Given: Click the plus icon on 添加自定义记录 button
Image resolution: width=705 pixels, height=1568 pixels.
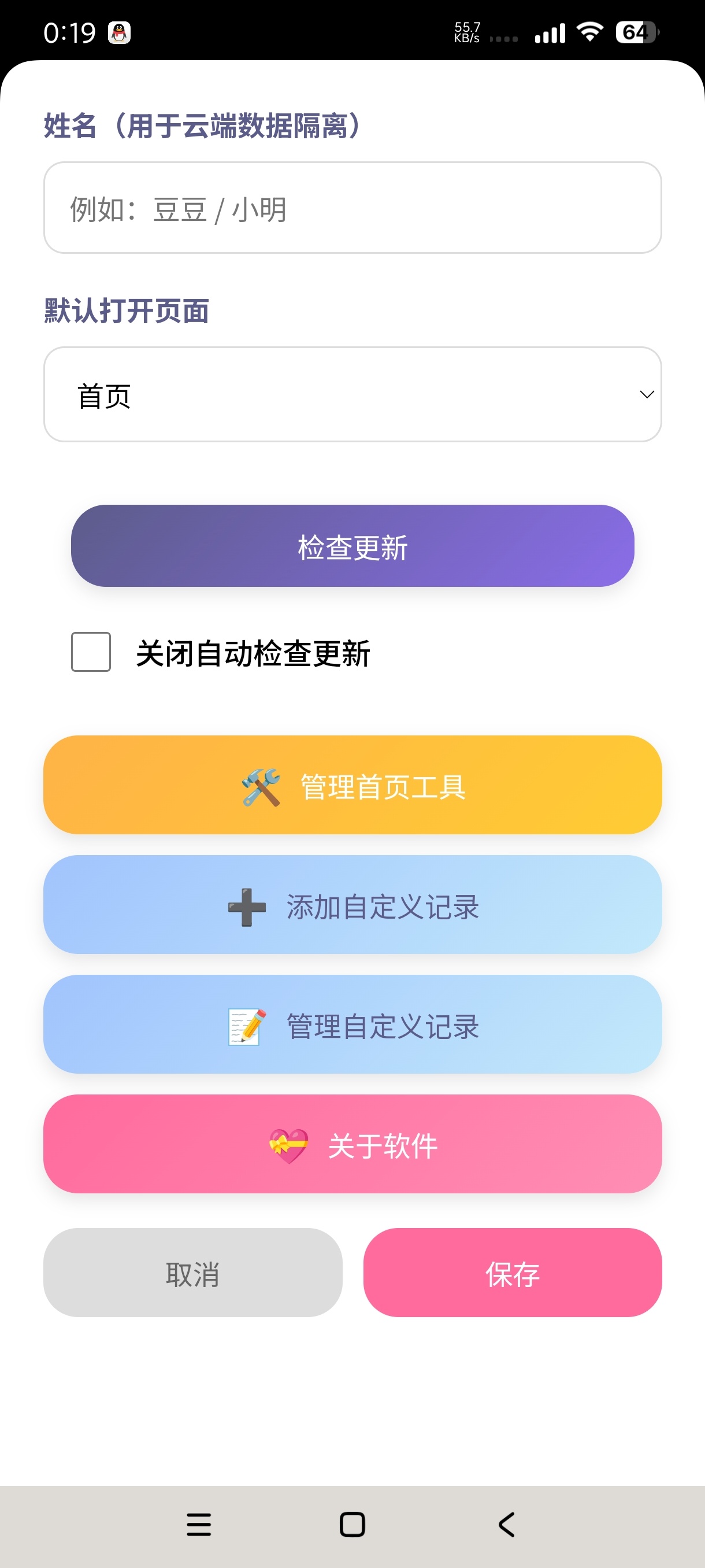Looking at the screenshot, I should click(x=246, y=907).
